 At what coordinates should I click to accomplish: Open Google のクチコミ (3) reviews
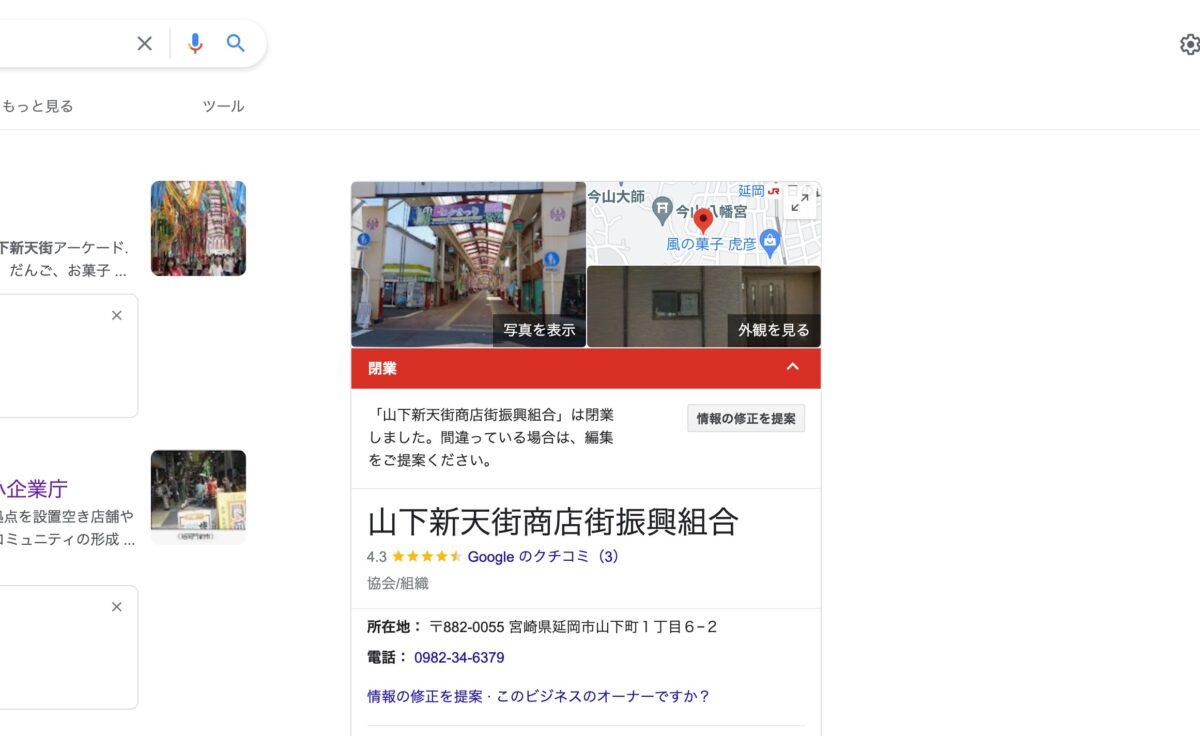pyautogui.click(x=543, y=557)
